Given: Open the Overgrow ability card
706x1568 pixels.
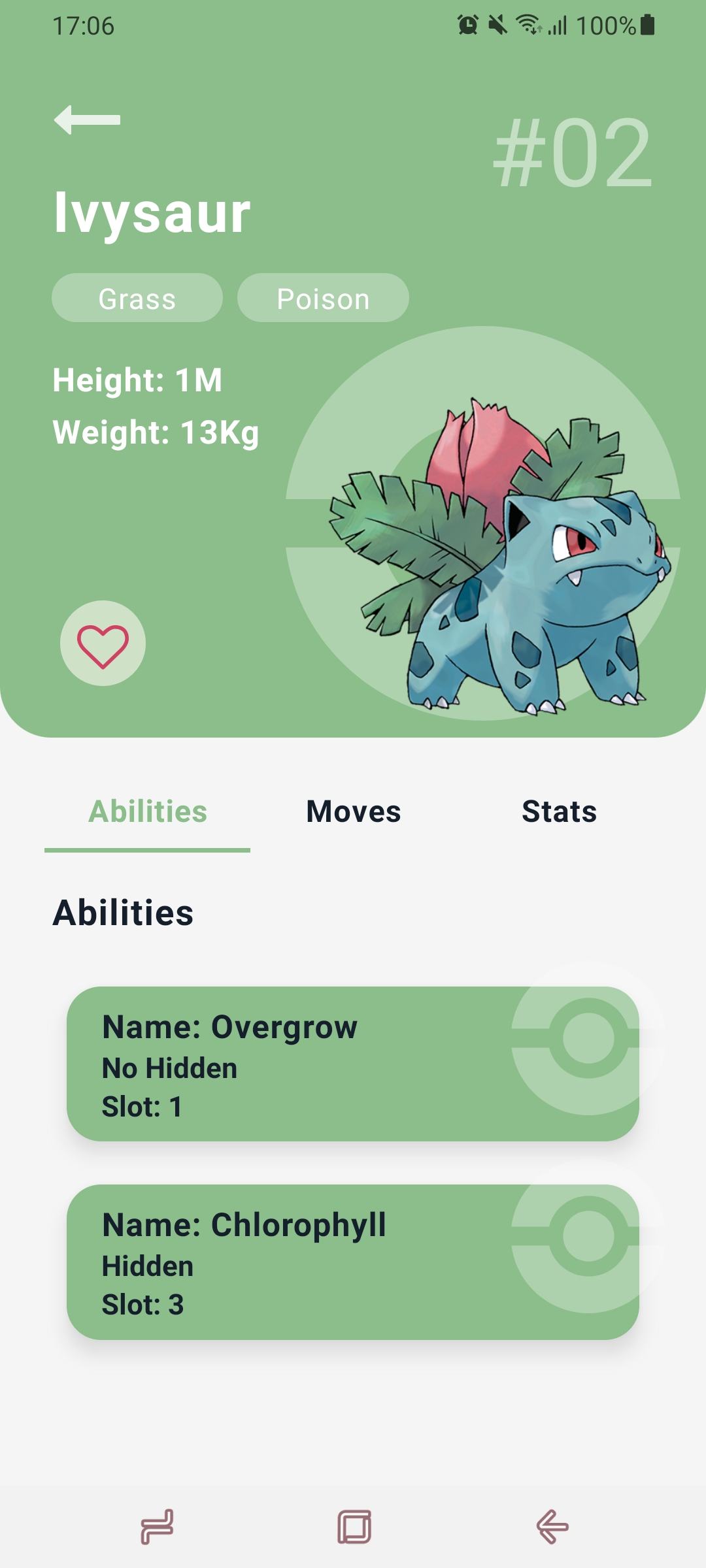Looking at the screenshot, I should pyautogui.click(x=353, y=1064).
